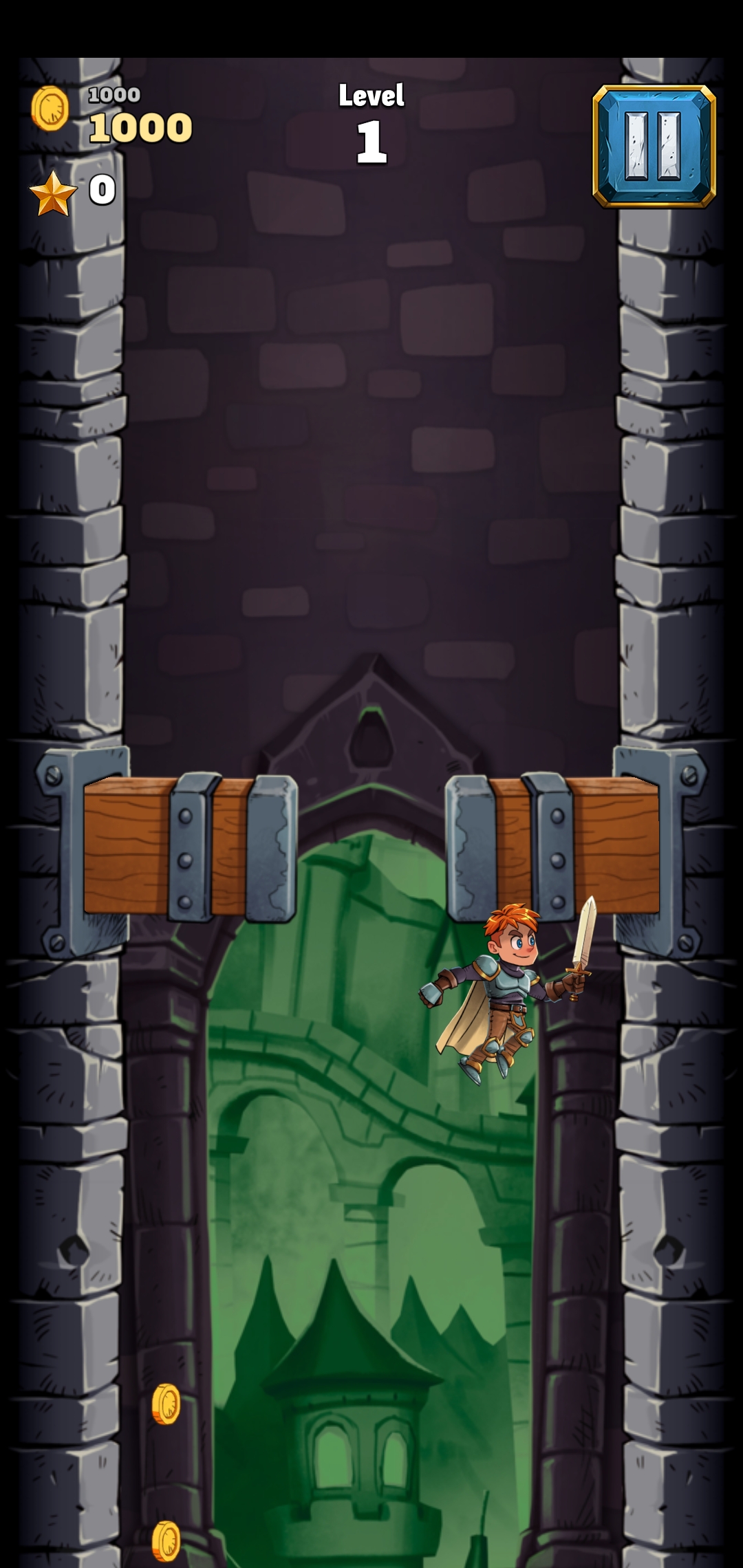Image resolution: width=743 pixels, height=1568 pixels.
Task: Pause the game
Action: pyautogui.click(x=654, y=146)
